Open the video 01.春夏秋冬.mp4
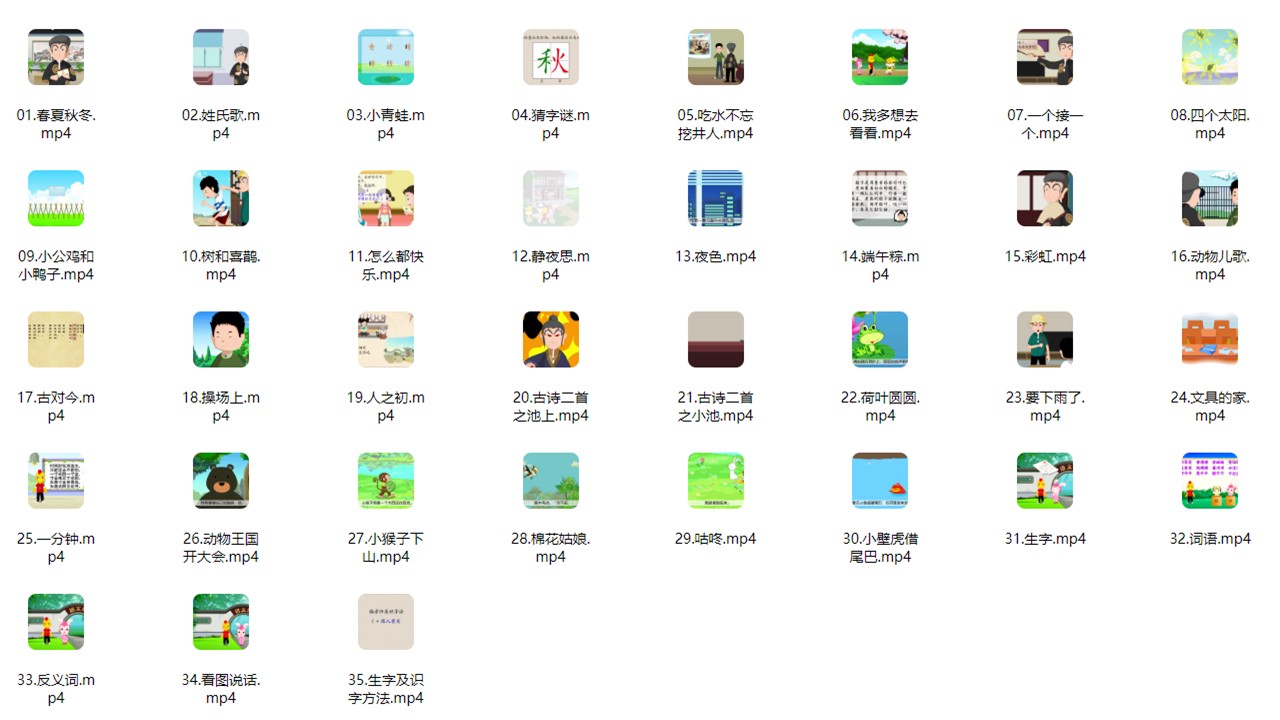Screen dimensions: 1280x720 56,57
